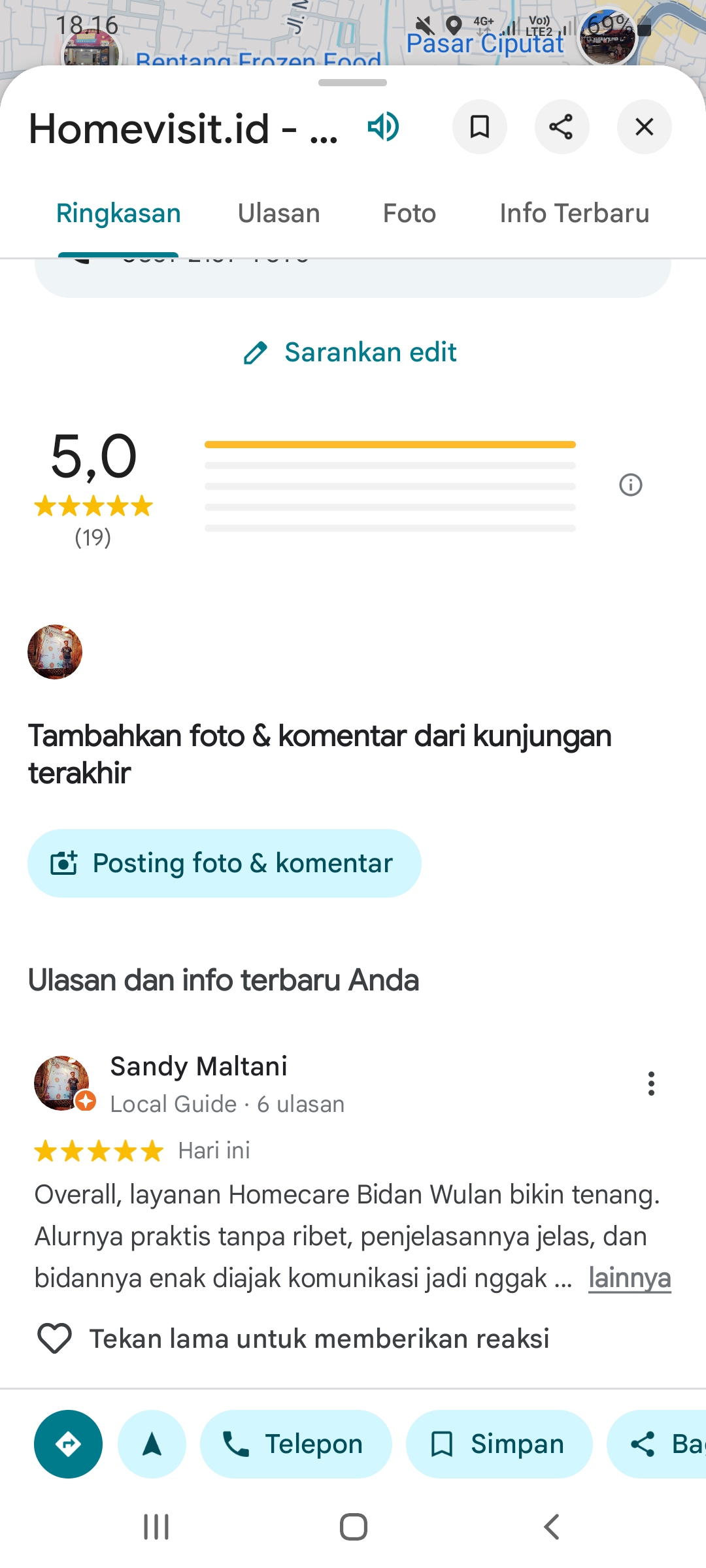
Task: Get directions with the round arrow button
Action: point(68,1444)
